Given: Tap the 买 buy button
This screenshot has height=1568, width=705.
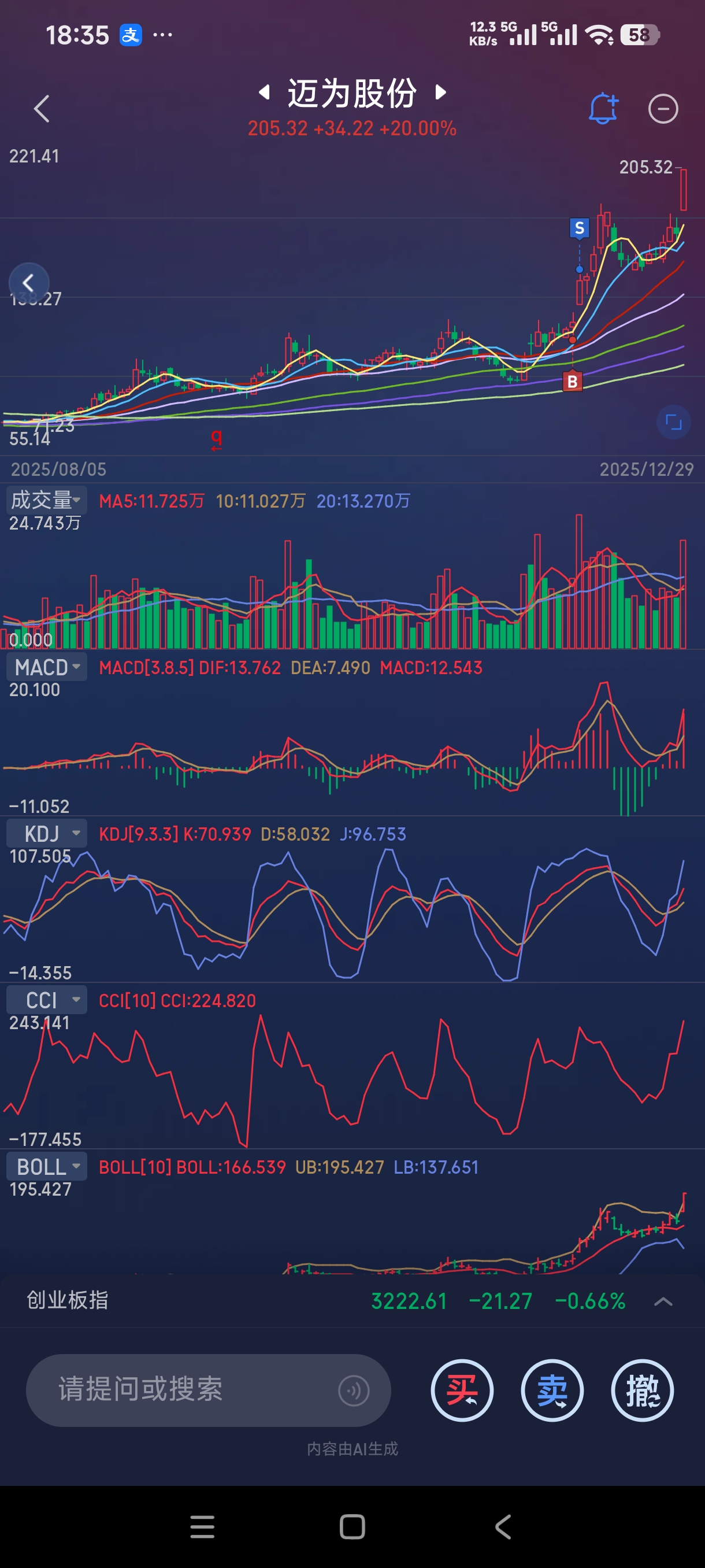Looking at the screenshot, I should click(462, 1391).
